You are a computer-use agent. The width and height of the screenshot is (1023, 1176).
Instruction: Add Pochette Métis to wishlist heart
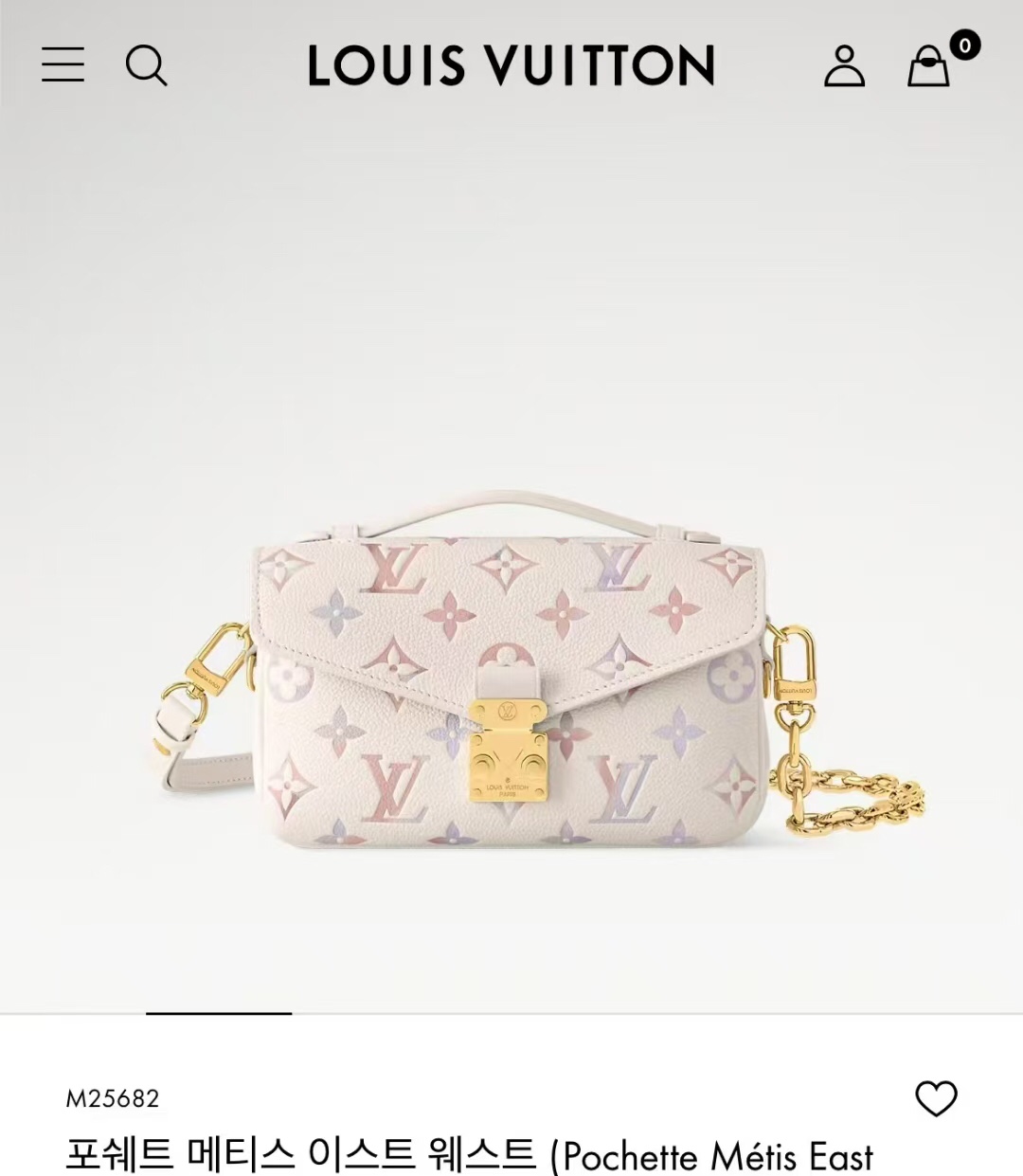tap(936, 1098)
